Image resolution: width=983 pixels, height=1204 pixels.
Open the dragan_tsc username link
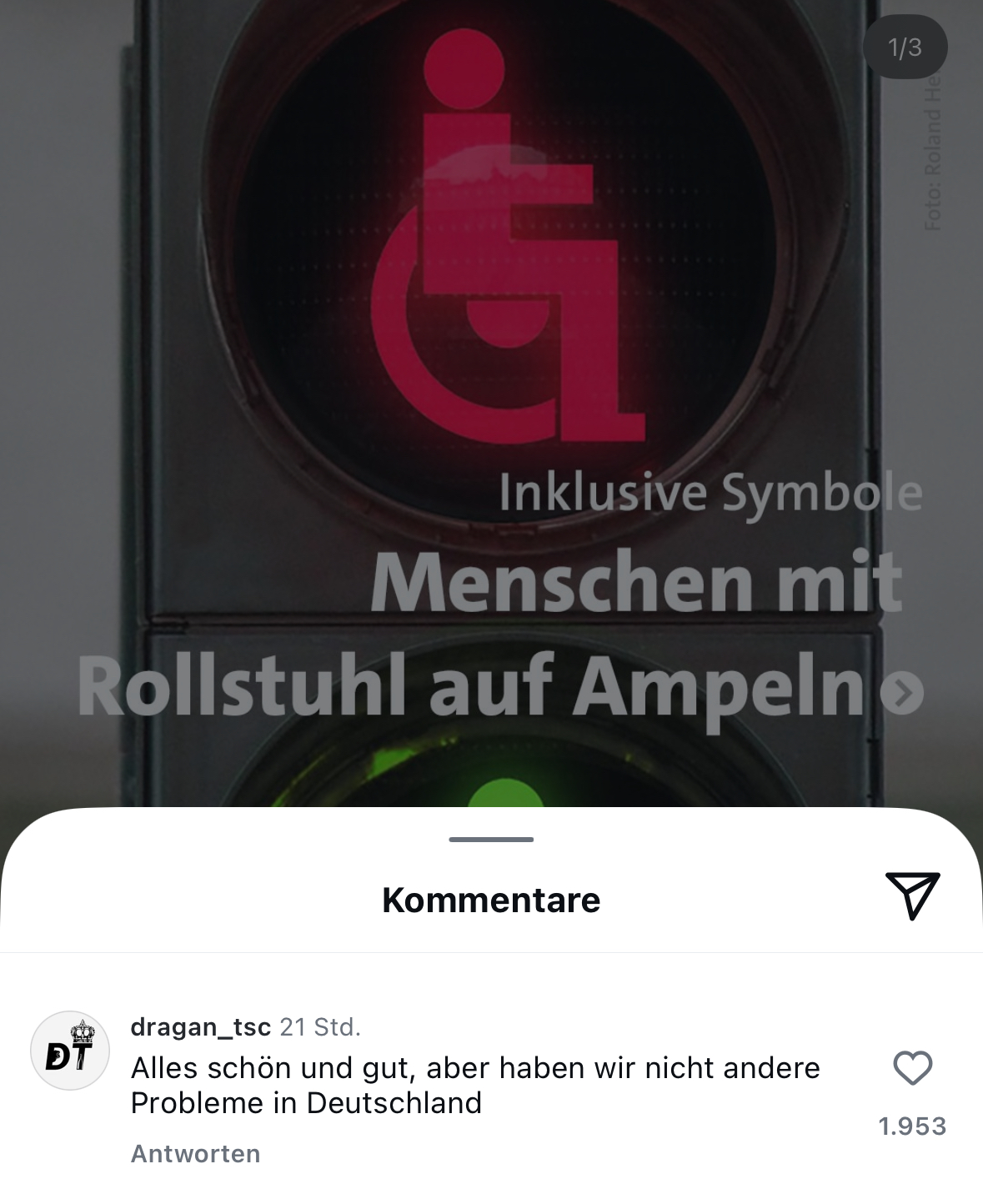point(200,1027)
